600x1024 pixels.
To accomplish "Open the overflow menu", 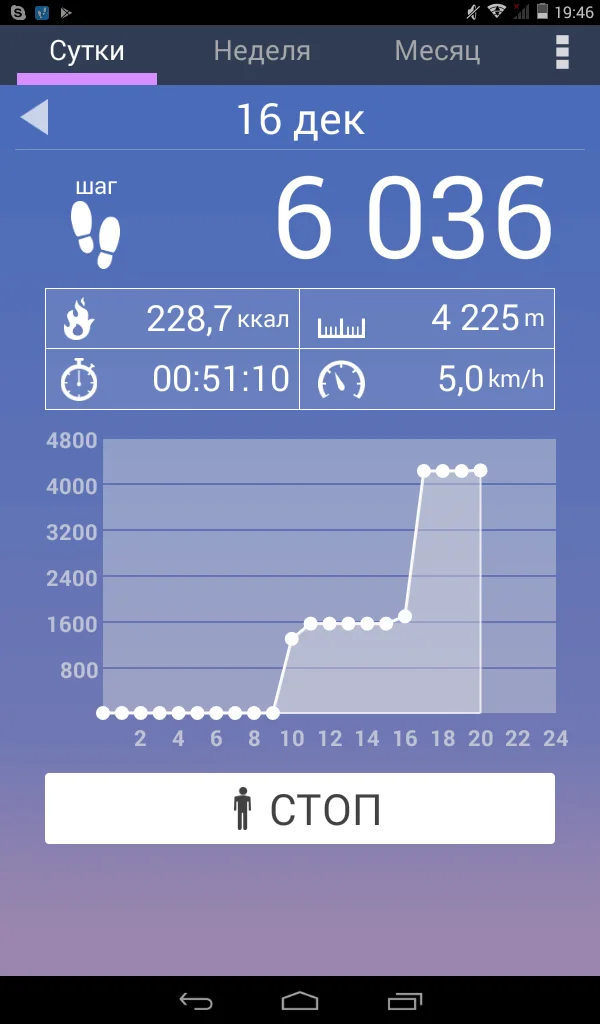I will coord(562,52).
